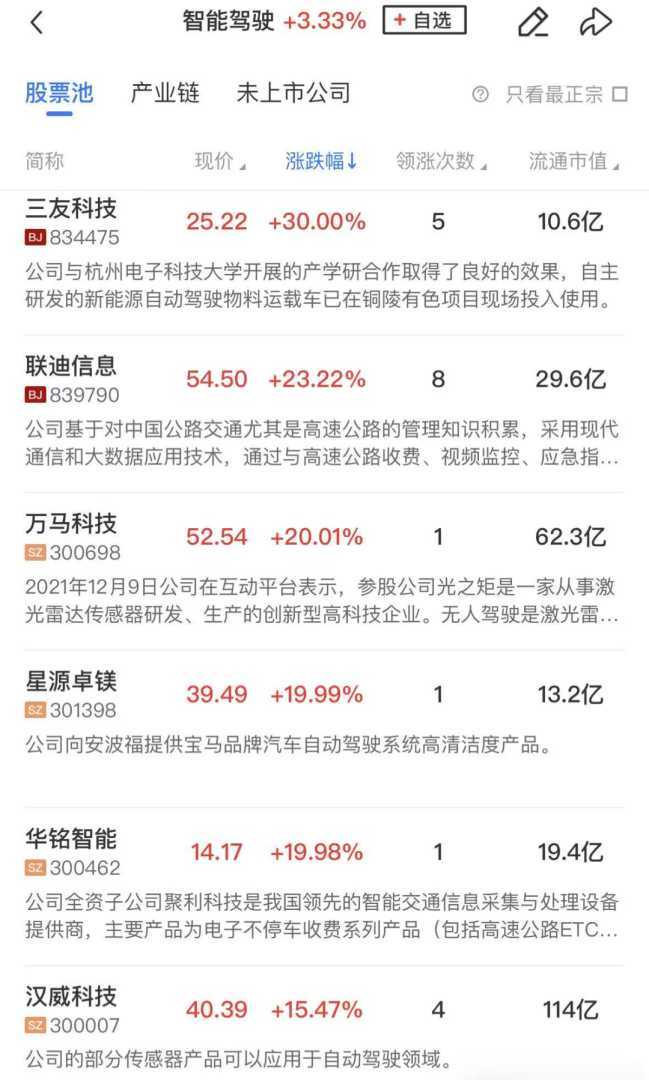Share the 智能驾驶 sector page
This screenshot has height=1080, width=649.
click(596, 22)
